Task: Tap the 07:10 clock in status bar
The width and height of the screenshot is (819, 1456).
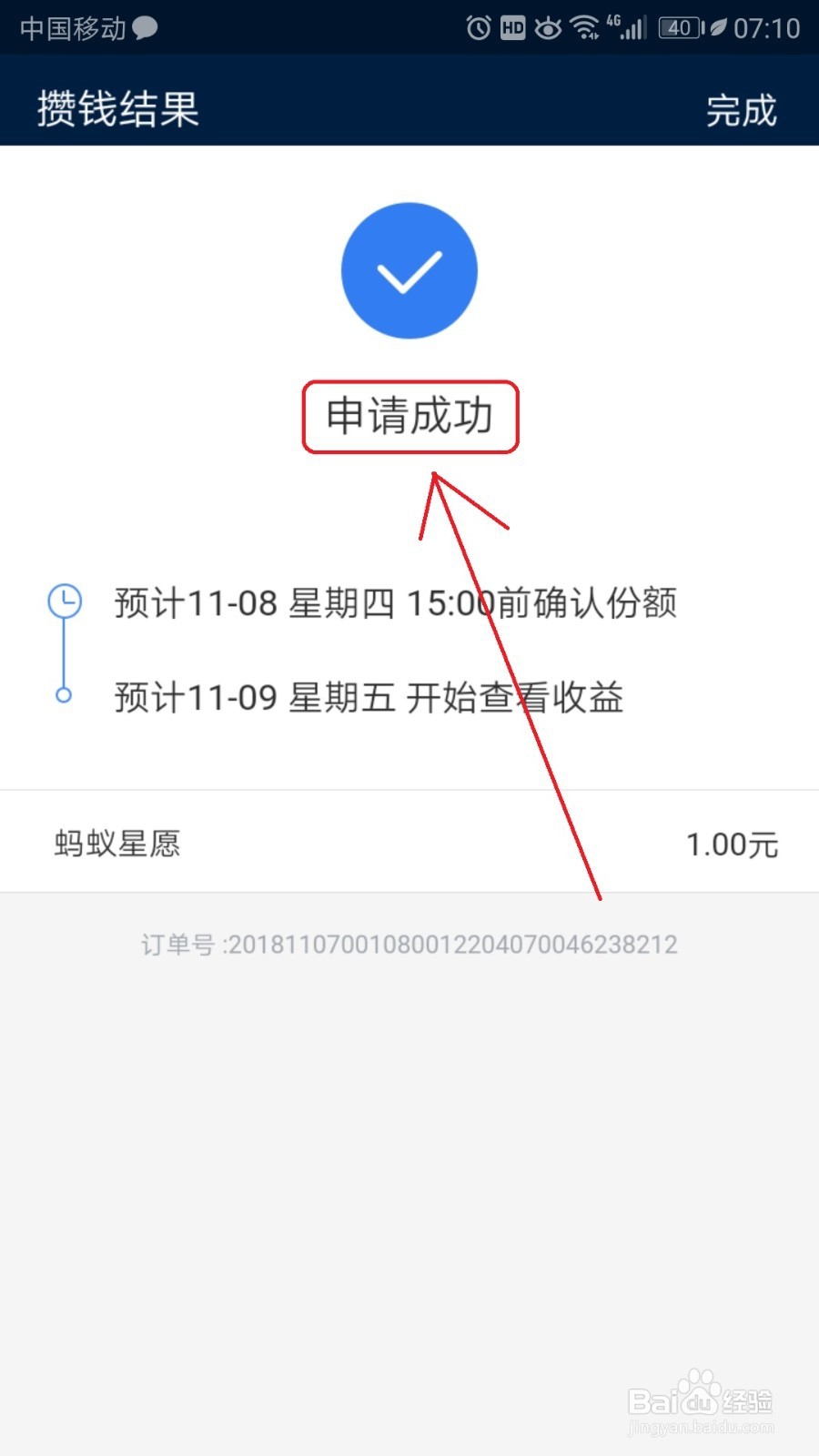Action: [769, 27]
